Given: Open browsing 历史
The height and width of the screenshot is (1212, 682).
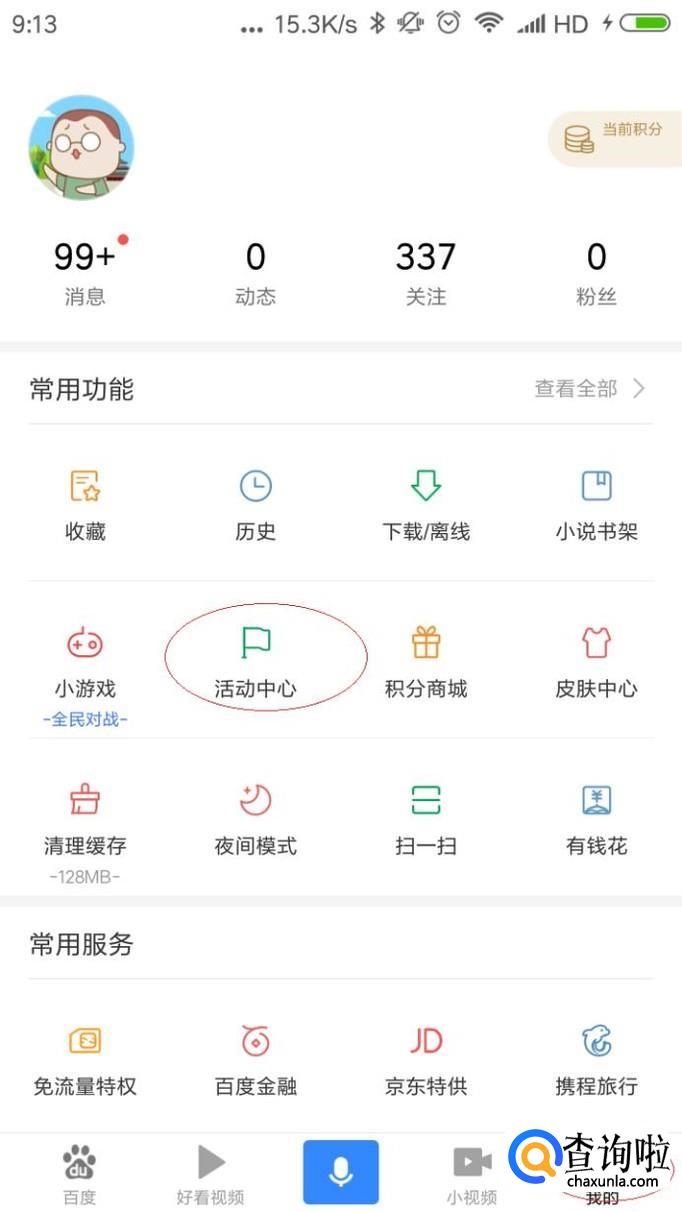Looking at the screenshot, I should (256, 504).
